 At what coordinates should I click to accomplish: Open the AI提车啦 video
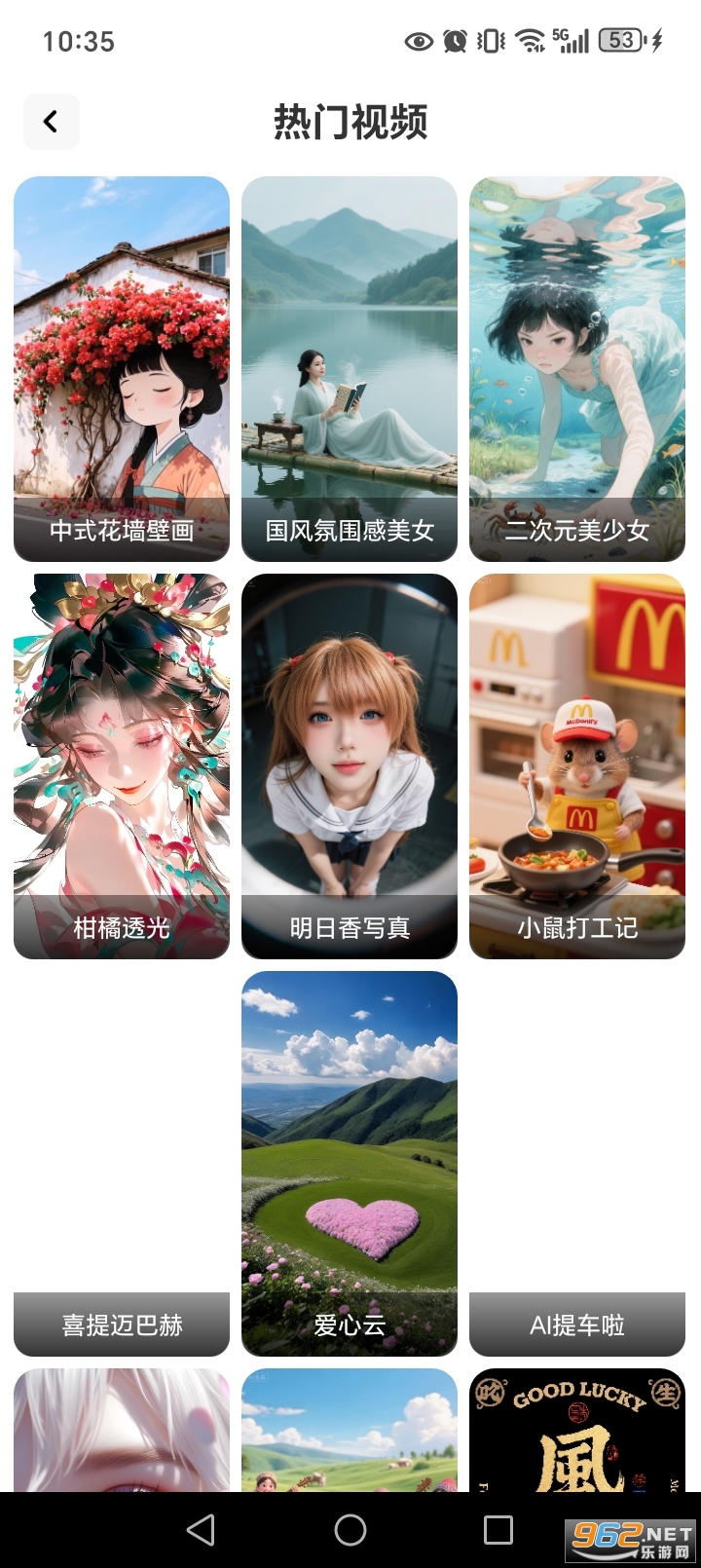pos(576,1324)
